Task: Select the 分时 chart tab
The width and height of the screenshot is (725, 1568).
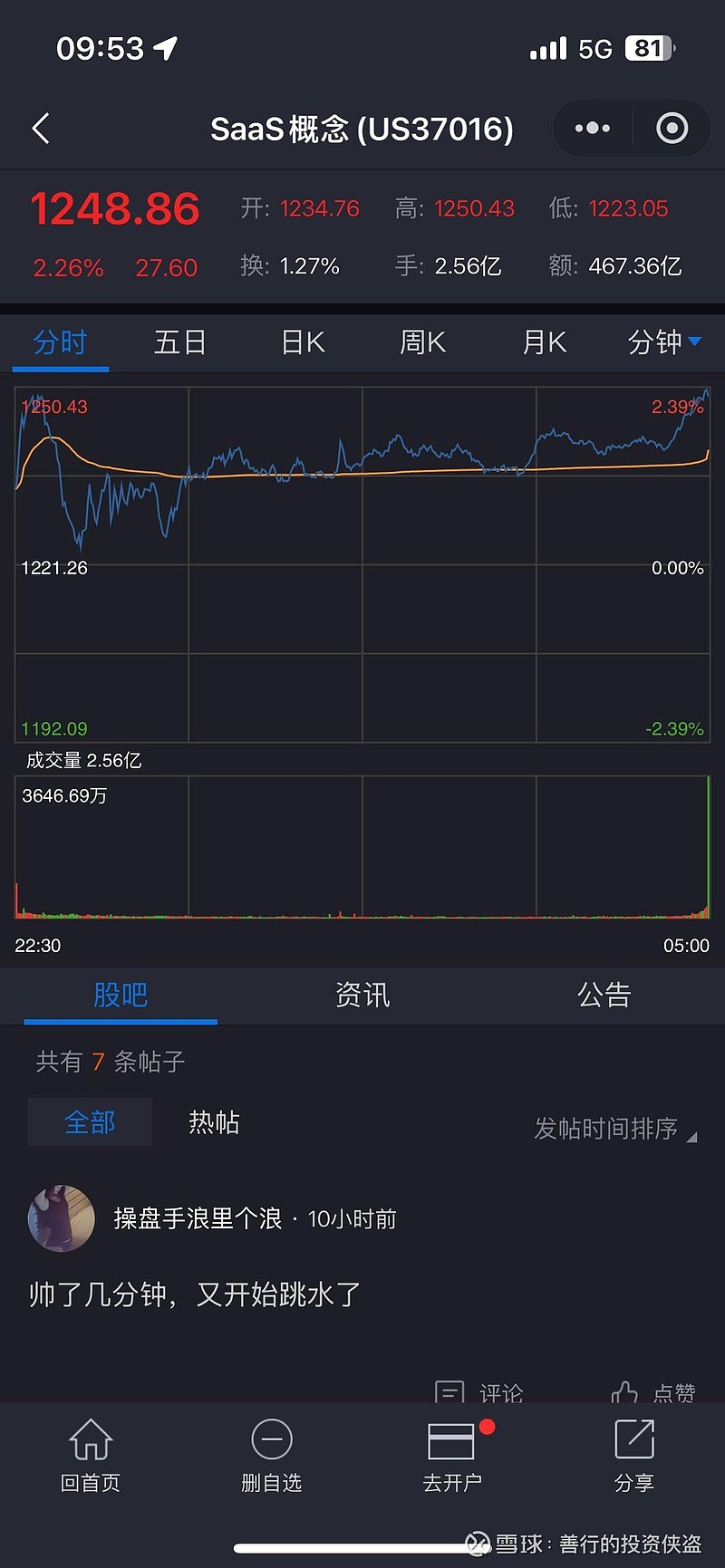Action: point(60,342)
